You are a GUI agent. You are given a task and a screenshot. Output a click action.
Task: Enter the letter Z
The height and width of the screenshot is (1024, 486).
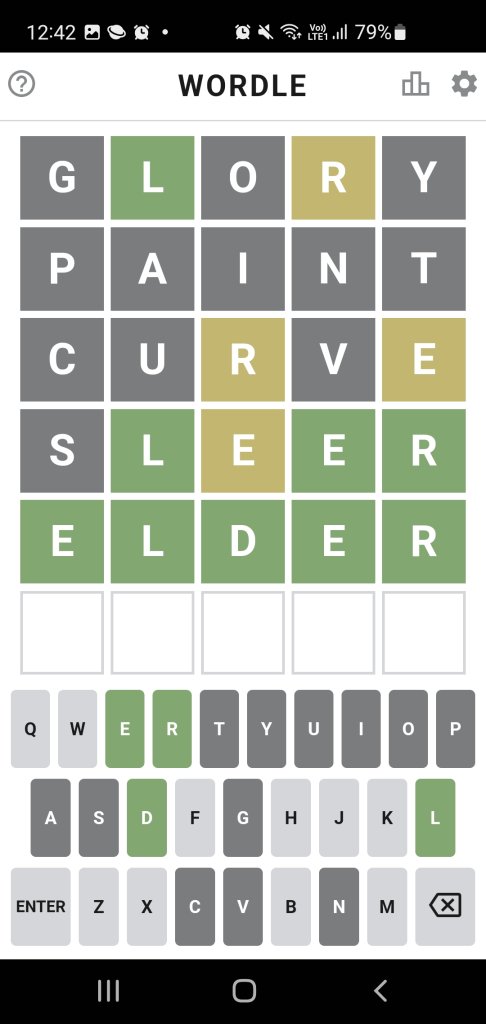click(x=99, y=906)
